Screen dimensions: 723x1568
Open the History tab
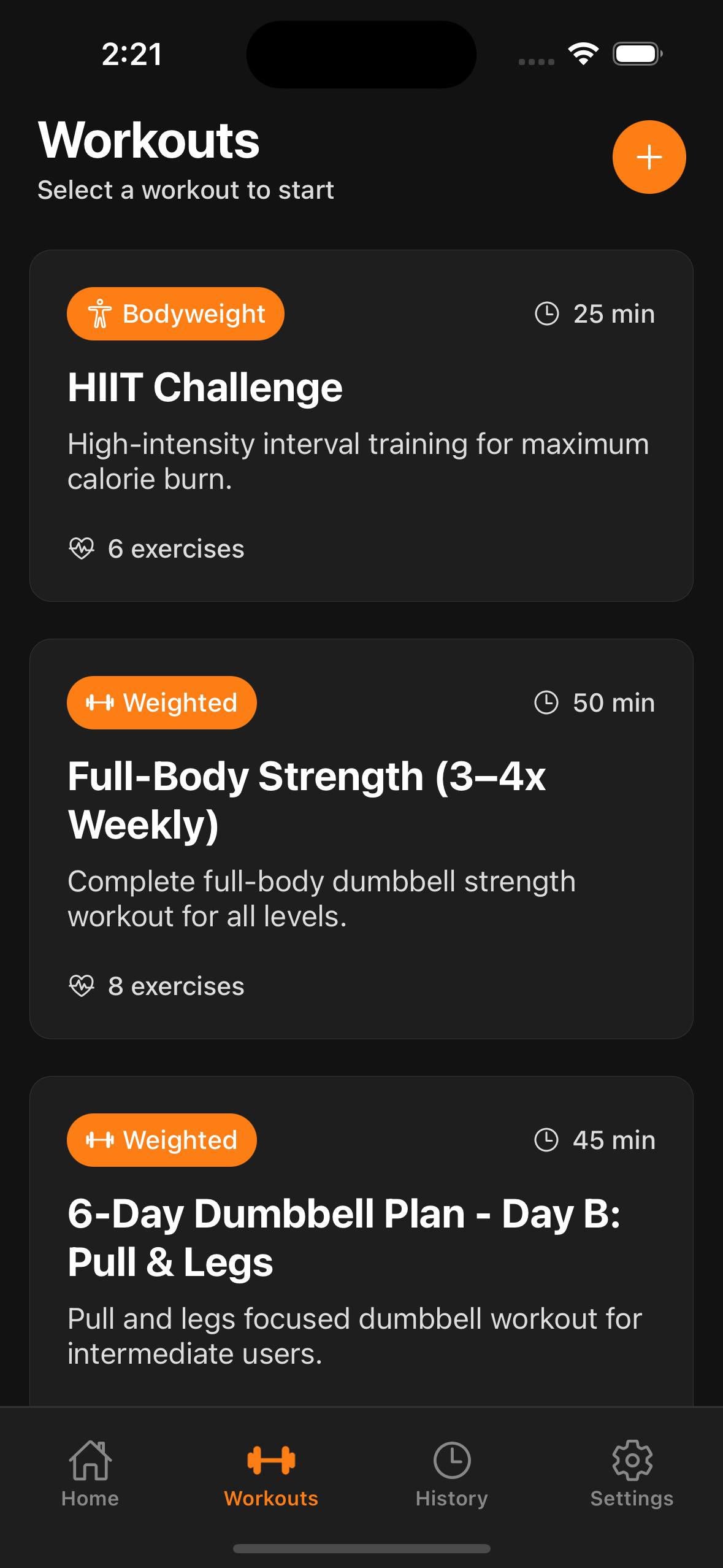coord(451,1474)
